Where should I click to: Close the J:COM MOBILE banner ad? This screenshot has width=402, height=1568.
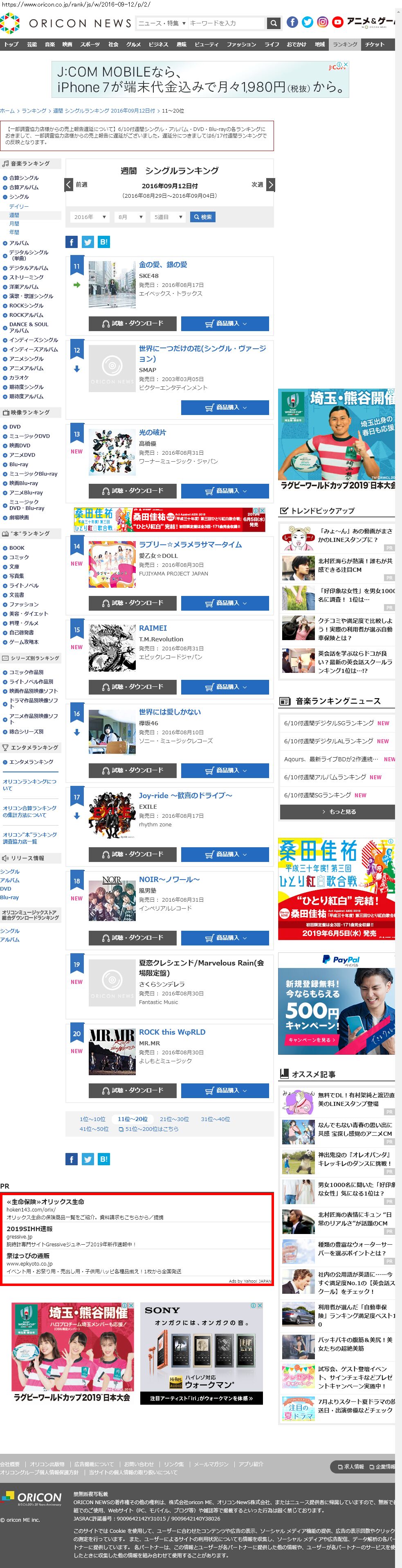[346, 64]
